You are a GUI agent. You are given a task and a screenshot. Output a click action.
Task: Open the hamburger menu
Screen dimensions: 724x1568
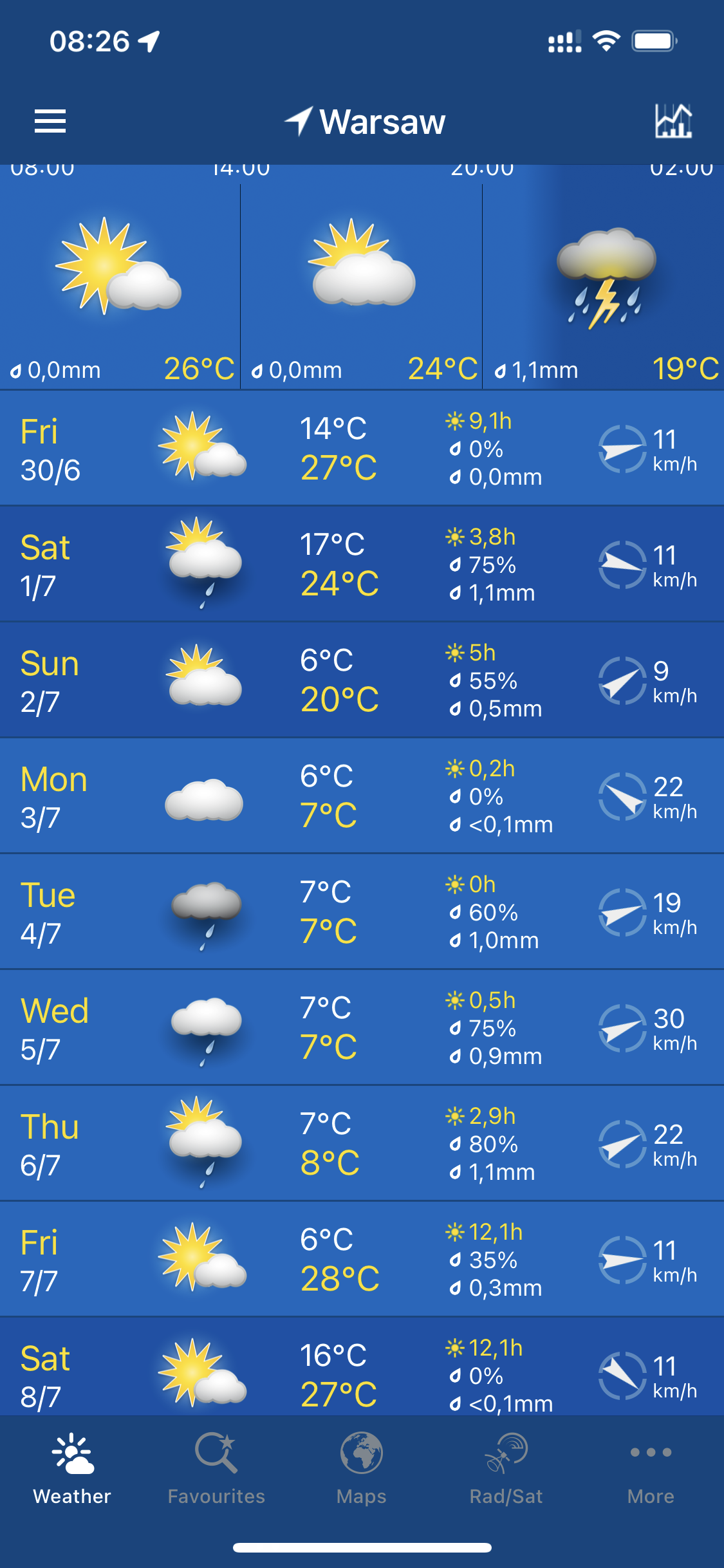[50, 121]
